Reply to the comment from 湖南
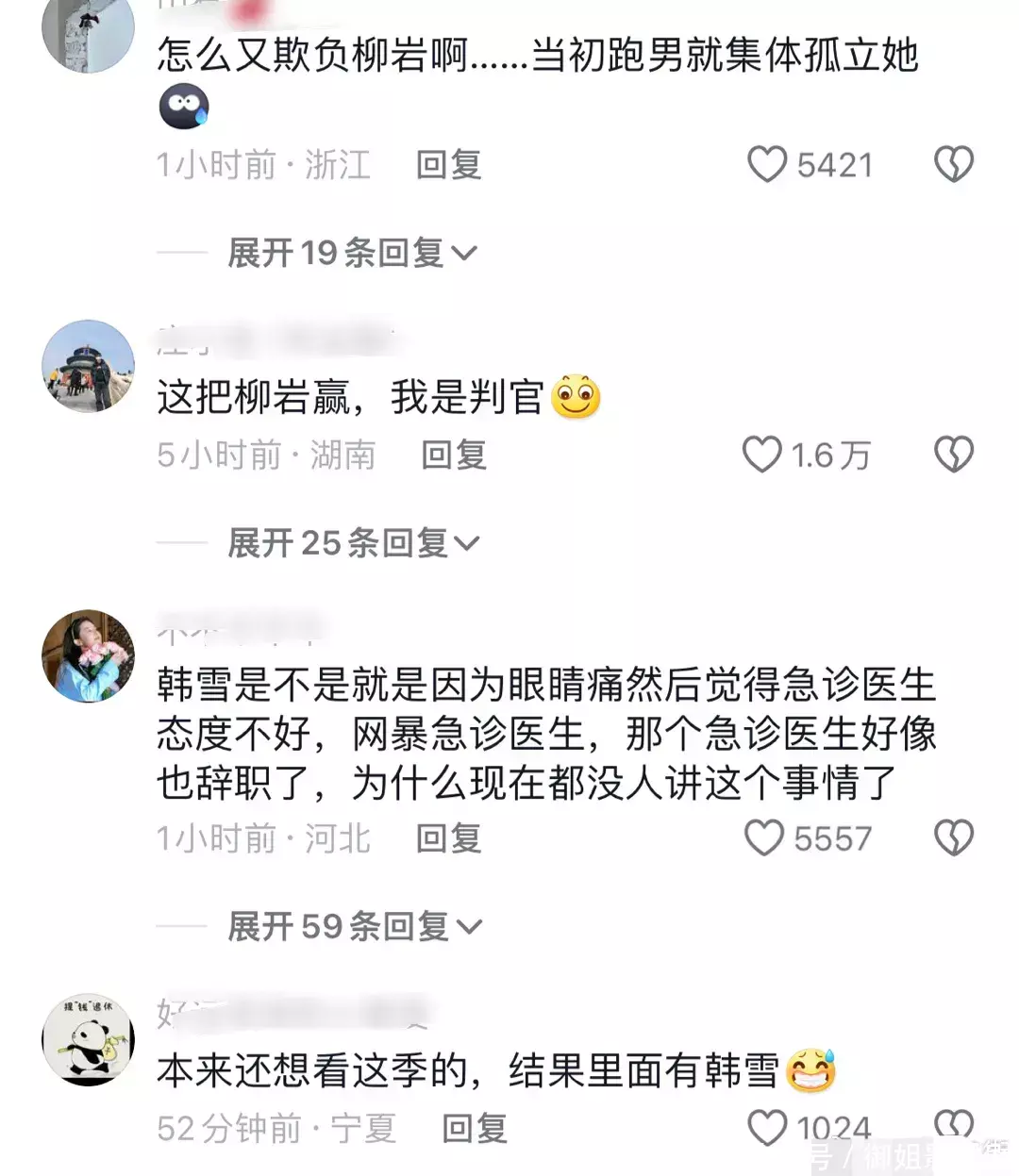 [454, 455]
